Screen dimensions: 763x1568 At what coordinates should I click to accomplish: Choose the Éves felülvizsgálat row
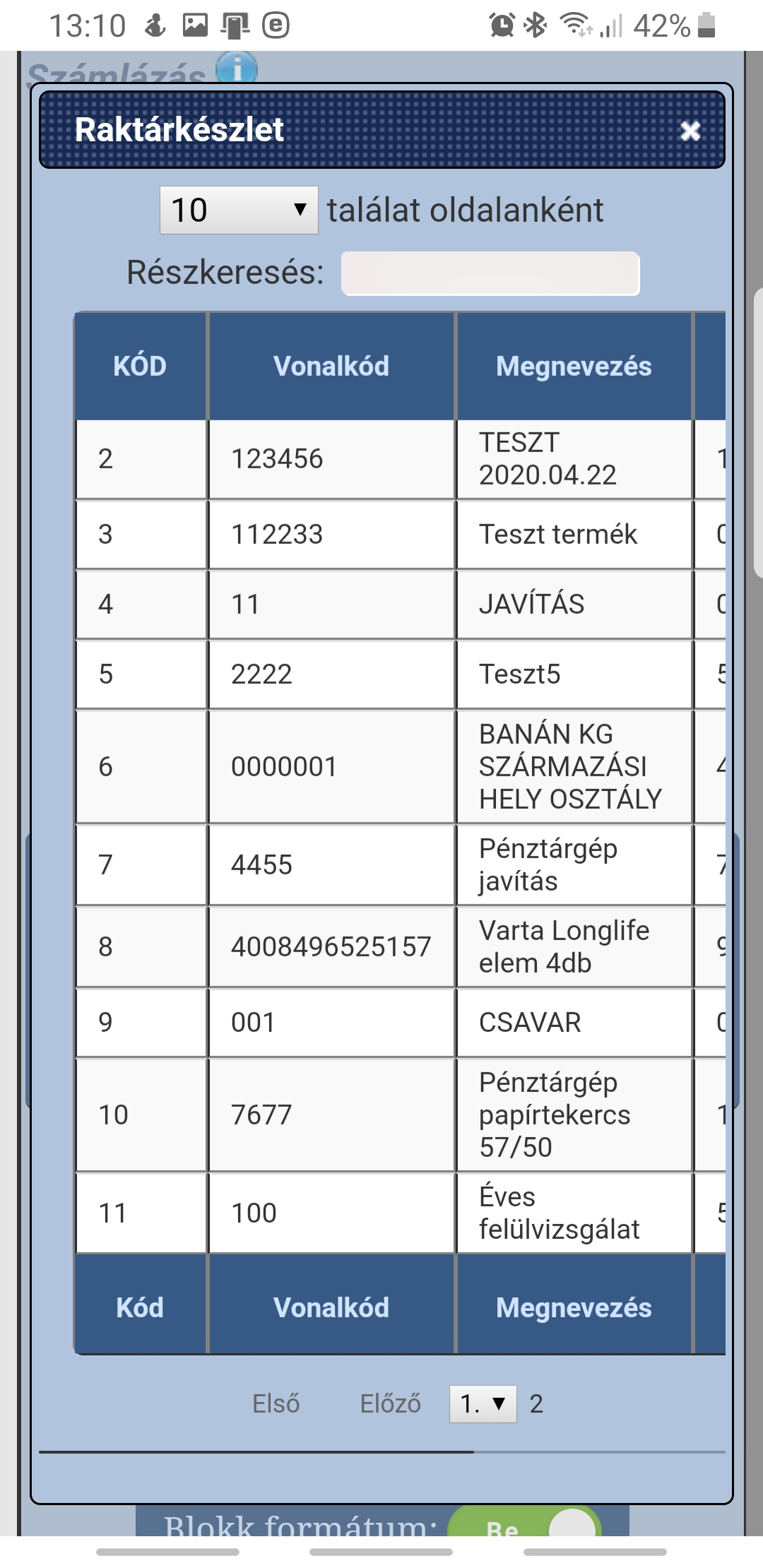(x=558, y=1213)
